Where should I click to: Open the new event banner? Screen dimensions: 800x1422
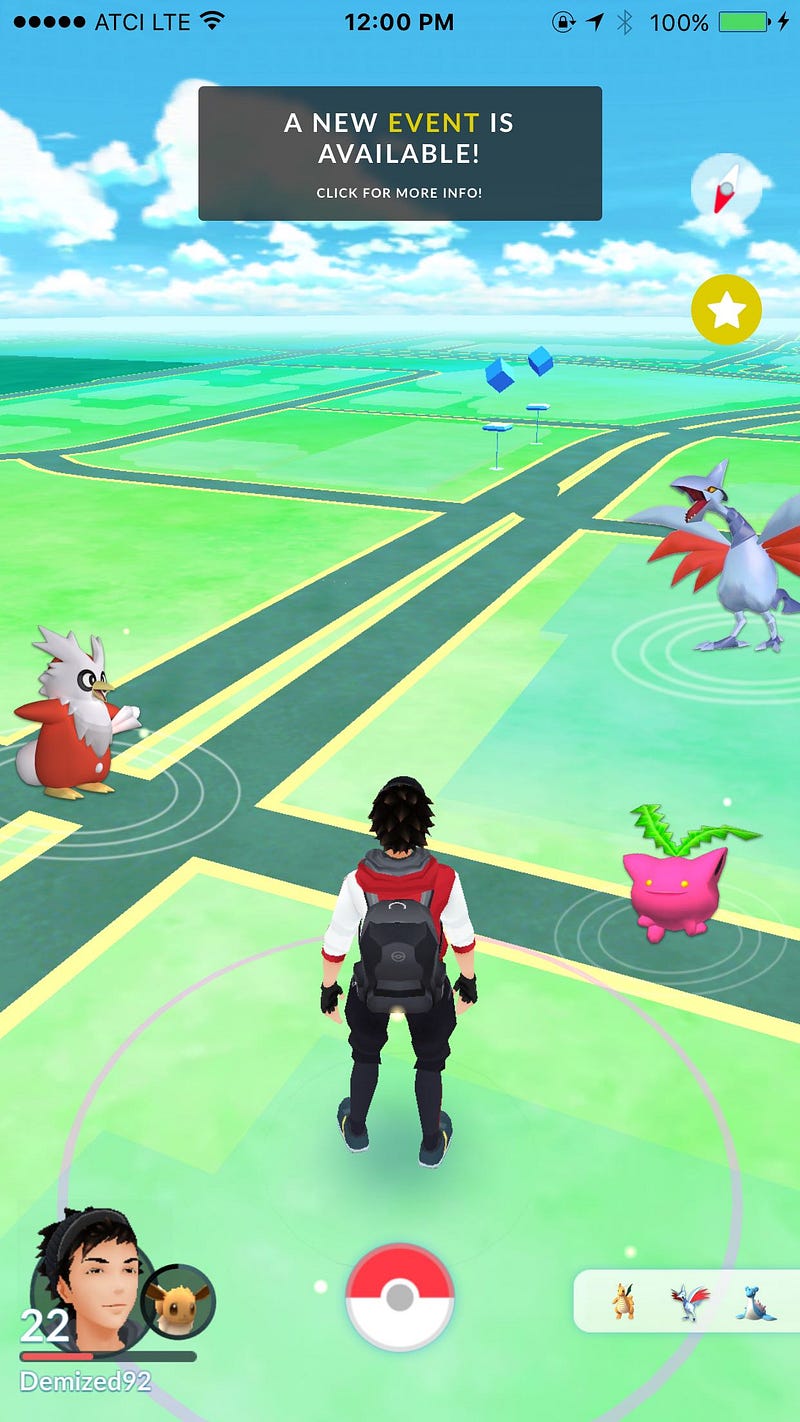pyautogui.click(x=400, y=153)
